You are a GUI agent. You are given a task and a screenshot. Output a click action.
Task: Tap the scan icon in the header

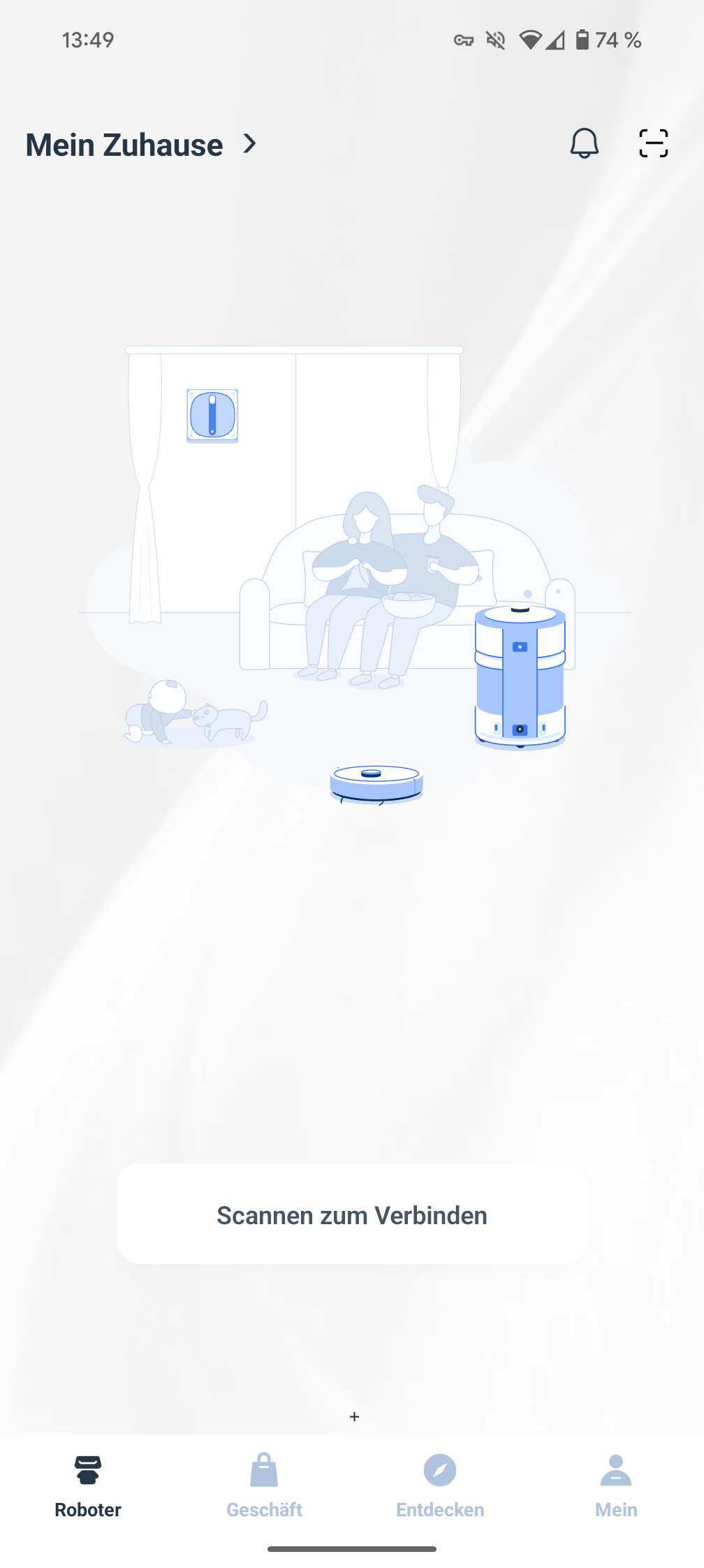(653, 143)
